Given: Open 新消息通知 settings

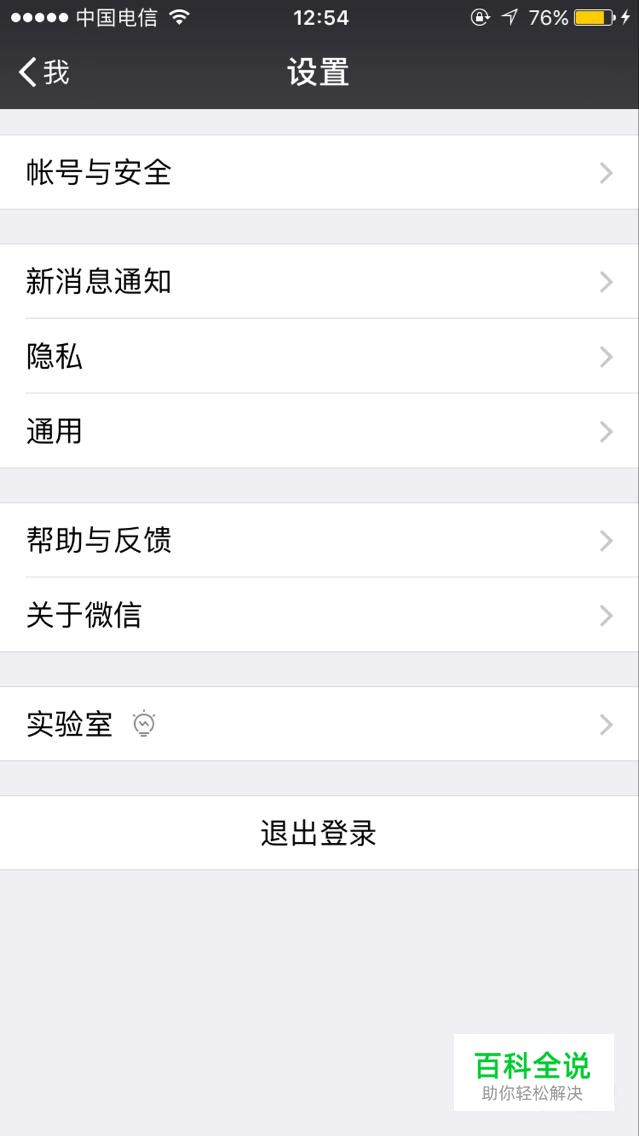Looking at the screenshot, I should pos(319,282).
